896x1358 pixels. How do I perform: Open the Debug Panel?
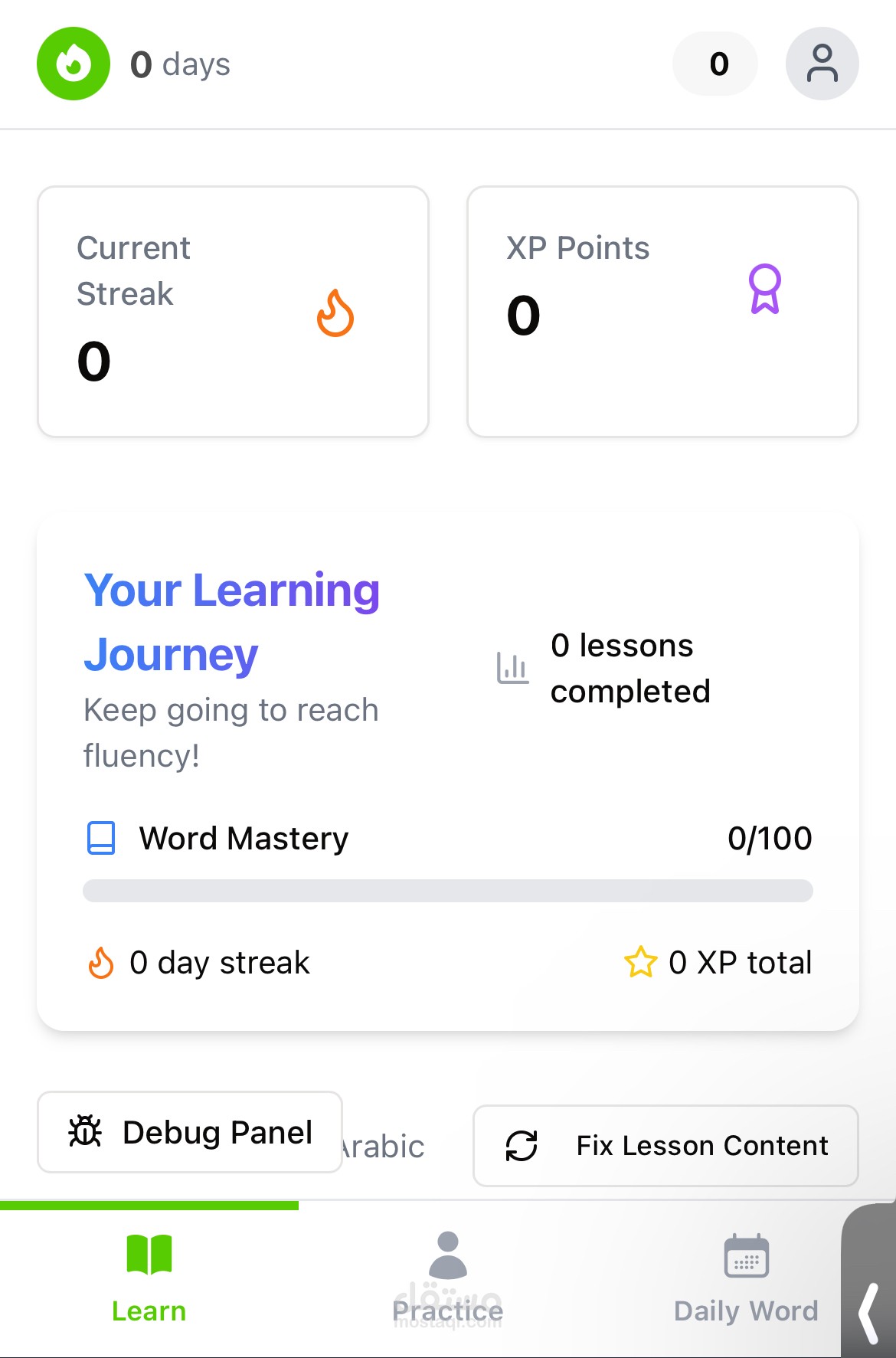(x=190, y=1132)
